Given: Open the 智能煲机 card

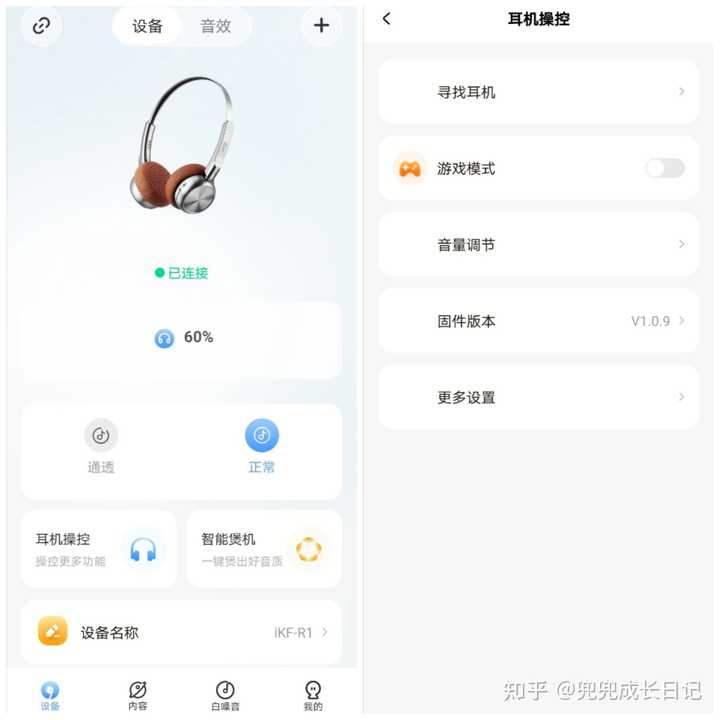Looking at the screenshot, I should tap(264, 549).
